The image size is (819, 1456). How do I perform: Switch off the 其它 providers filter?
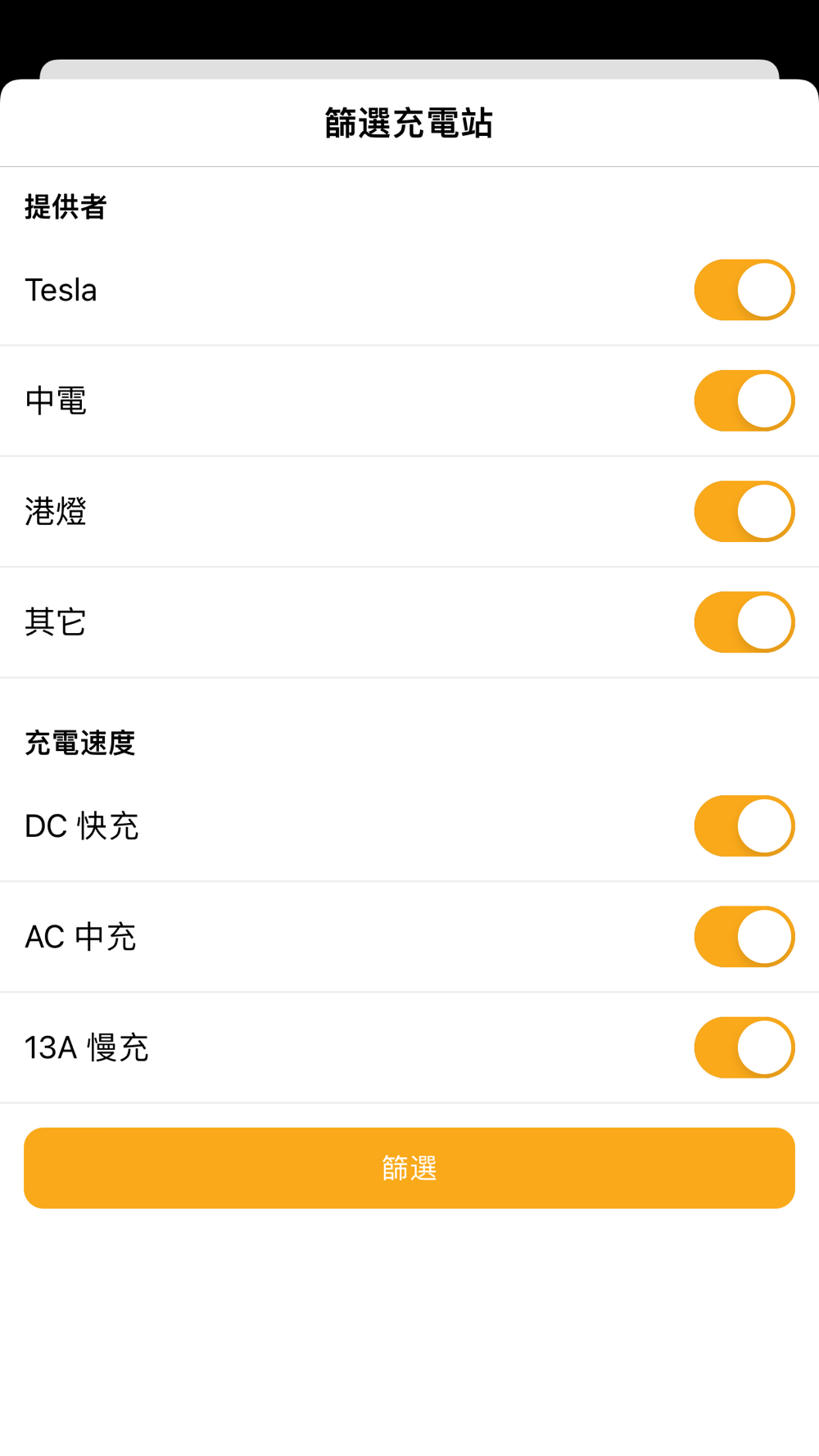(x=744, y=622)
